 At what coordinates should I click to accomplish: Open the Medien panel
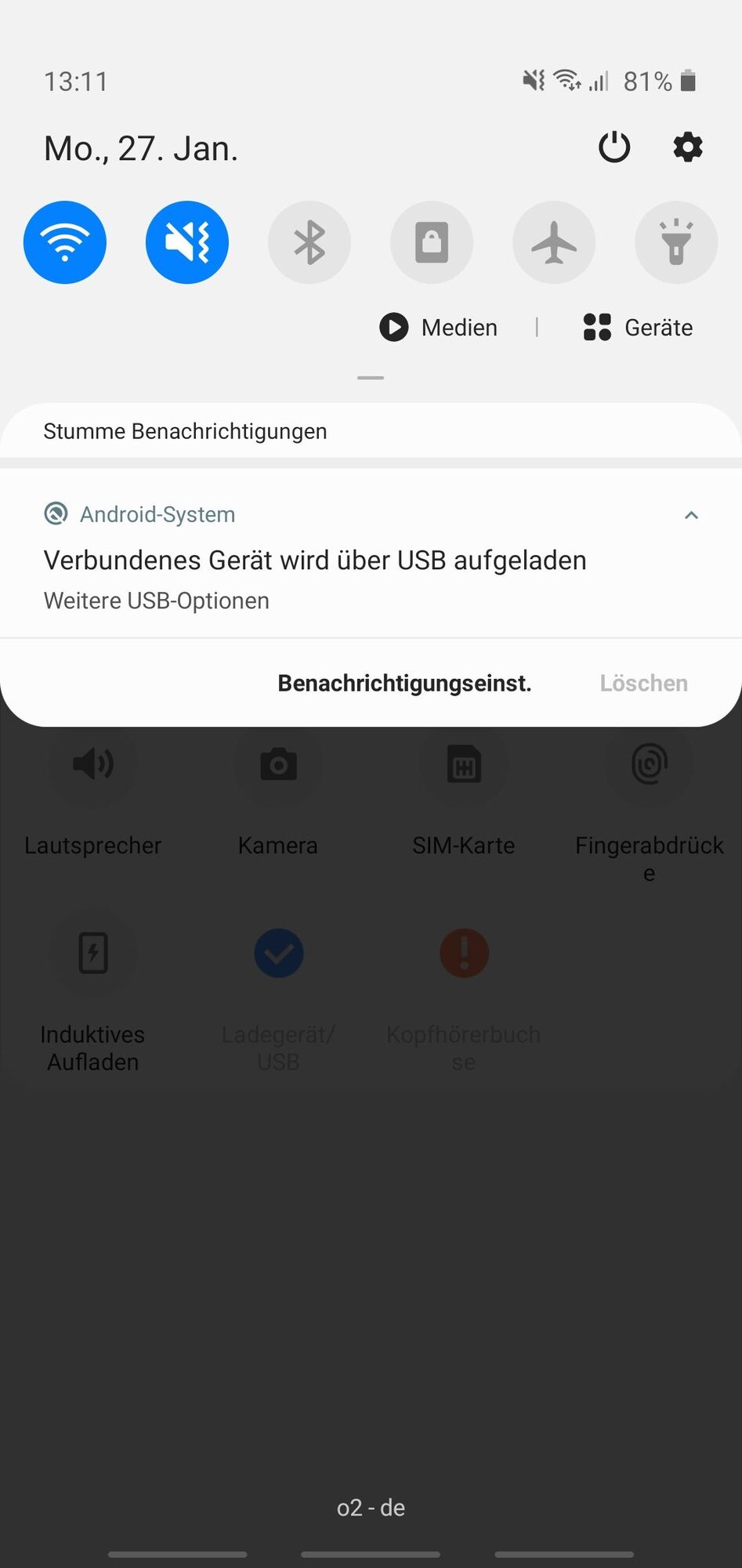pos(439,328)
